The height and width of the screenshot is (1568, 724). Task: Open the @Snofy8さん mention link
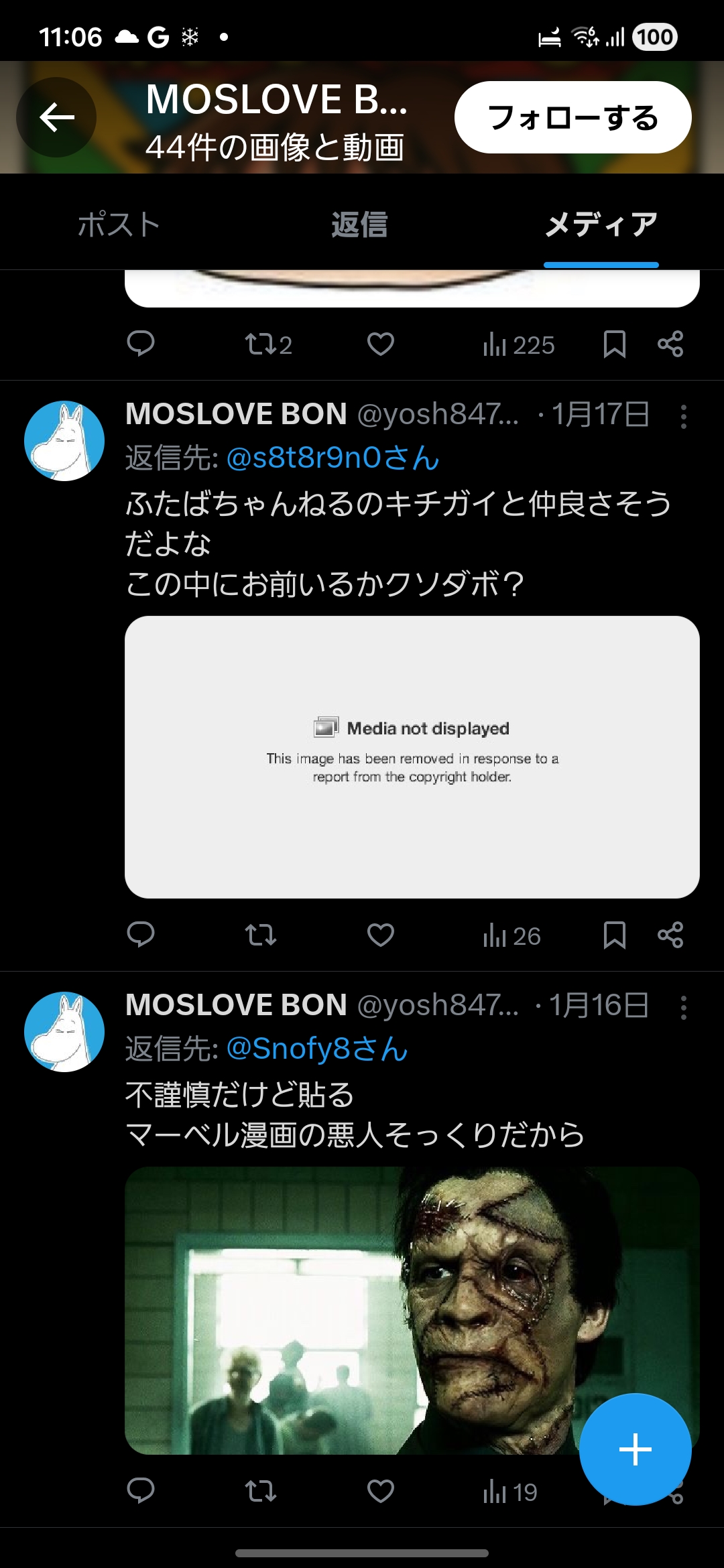click(x=316, y=1049)
